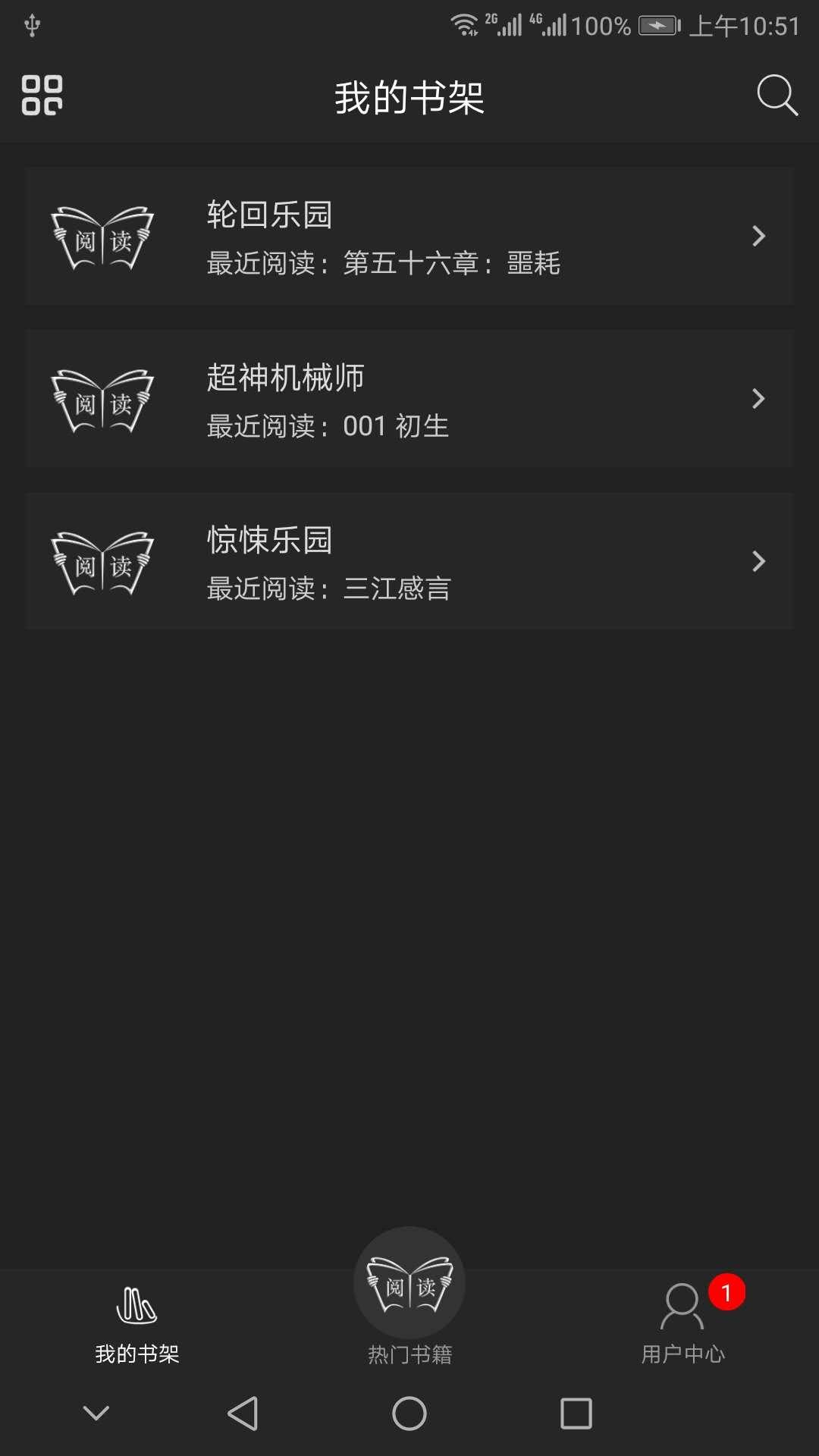Tap the book cover icon of 超神机械师
This screenshot has width=819, height=1456.
(x=104, y=400)
